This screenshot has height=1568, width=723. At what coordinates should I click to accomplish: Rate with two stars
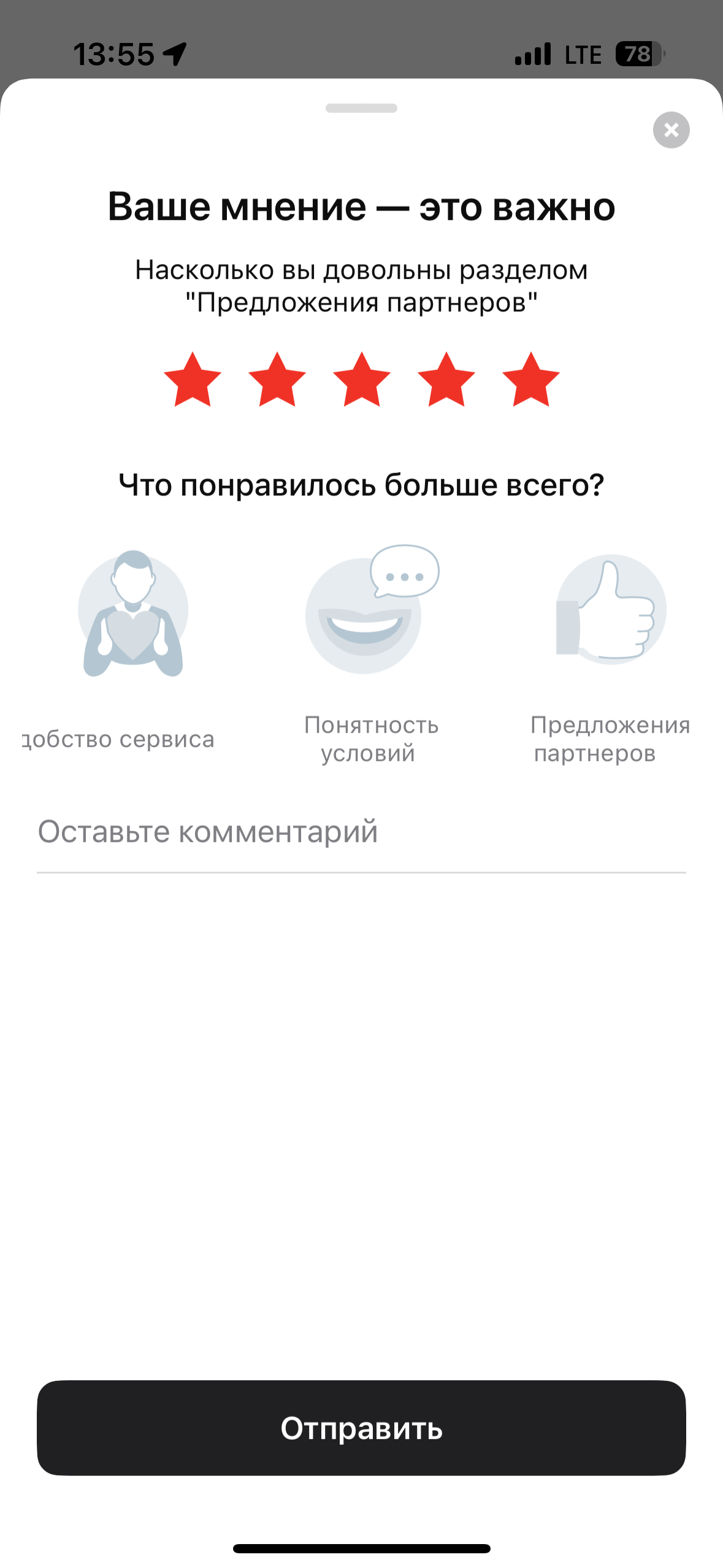point(277,380)
